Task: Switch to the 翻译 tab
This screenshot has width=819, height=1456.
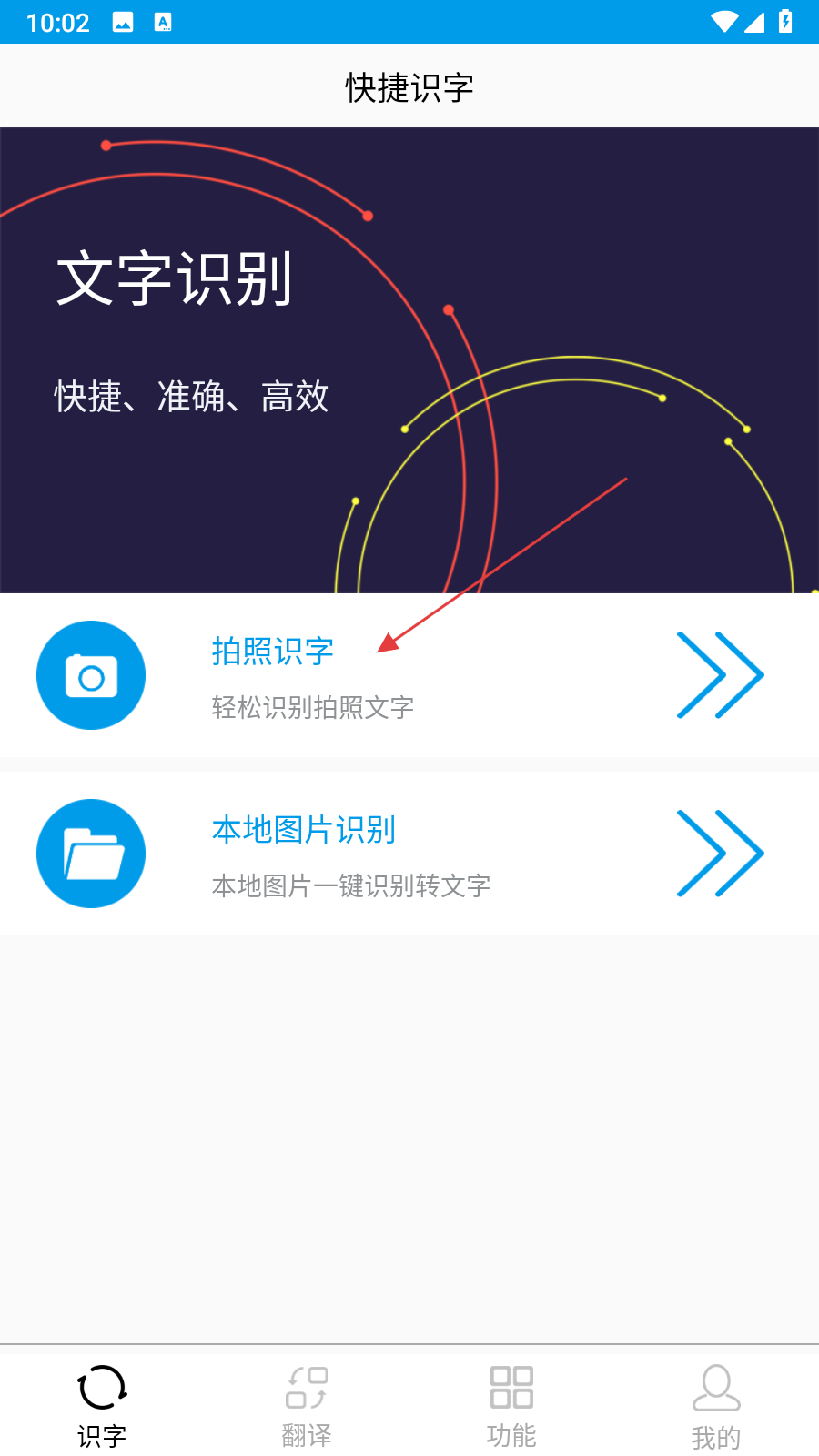Action: tap(307, 1406)
